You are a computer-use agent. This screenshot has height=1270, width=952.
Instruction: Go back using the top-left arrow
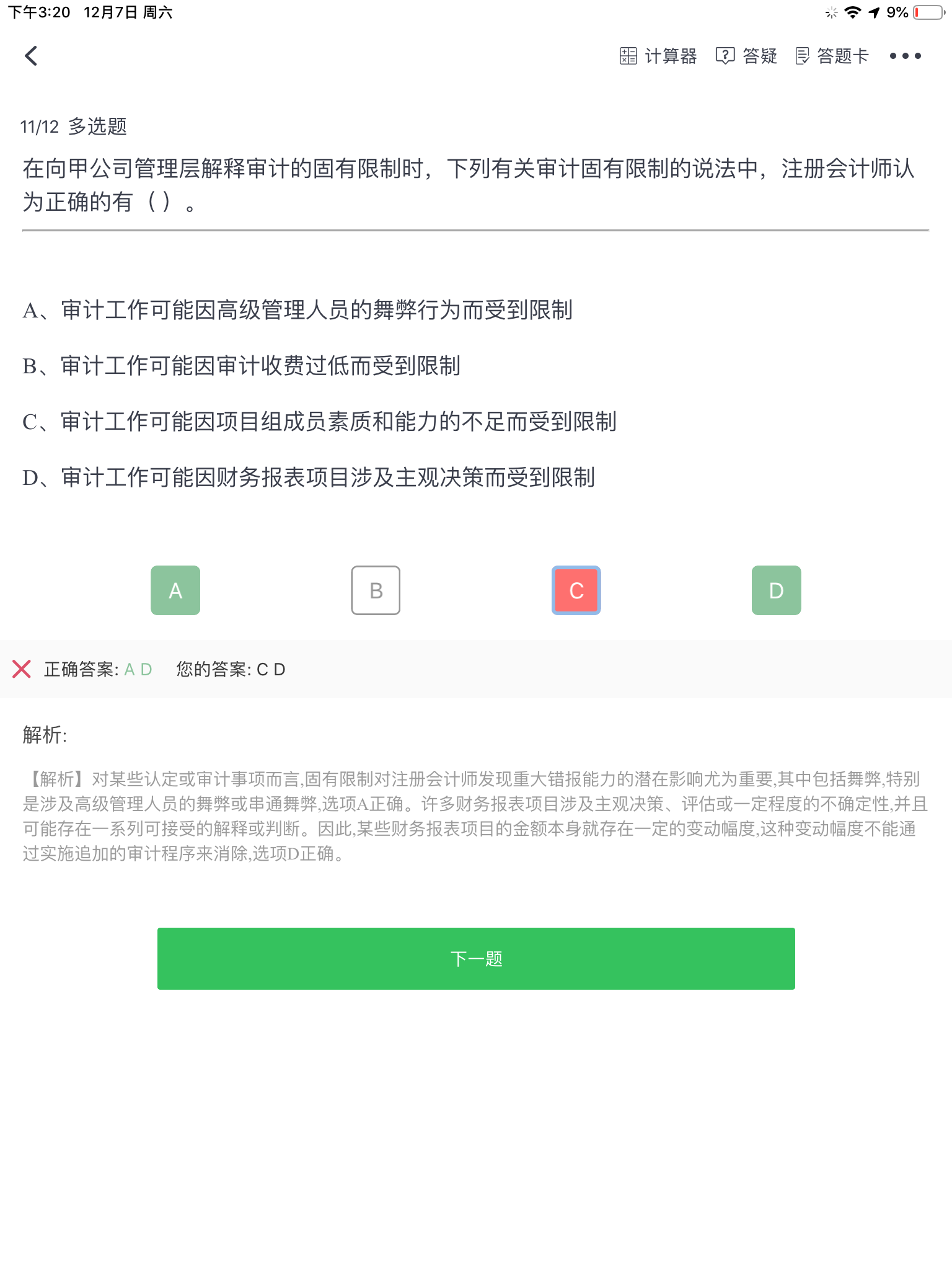31,56
